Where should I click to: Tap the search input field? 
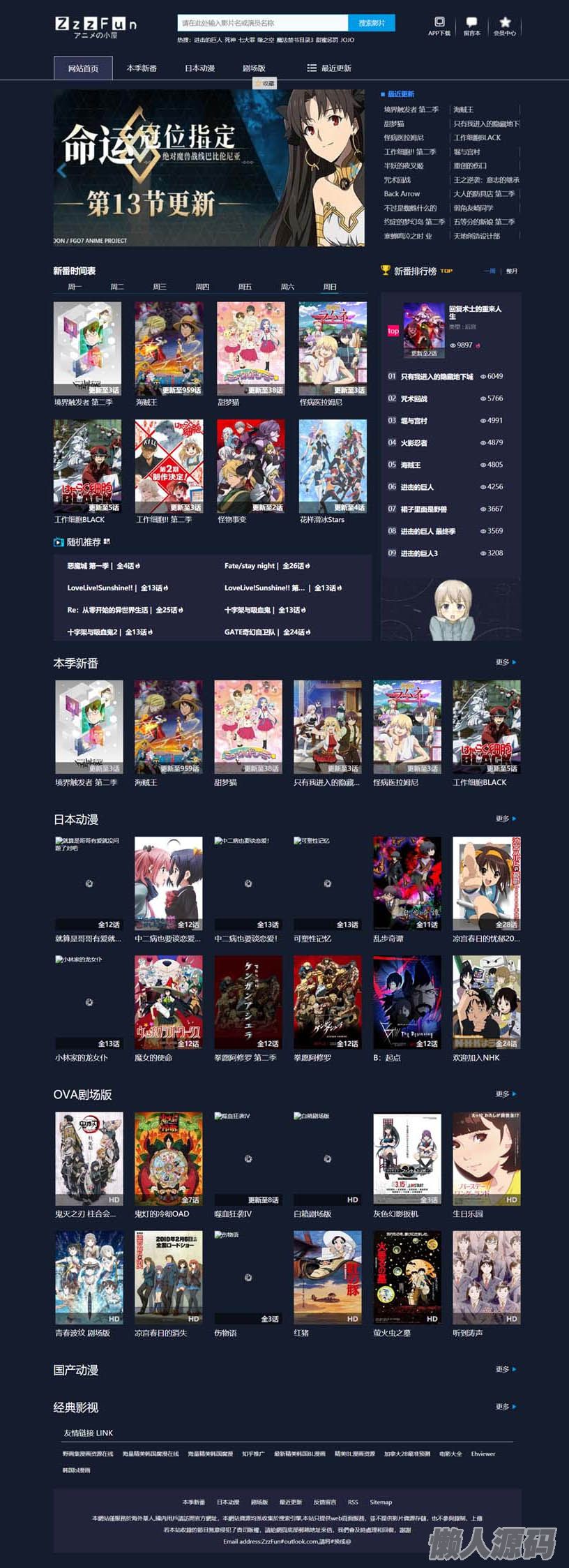click(262, 23)
